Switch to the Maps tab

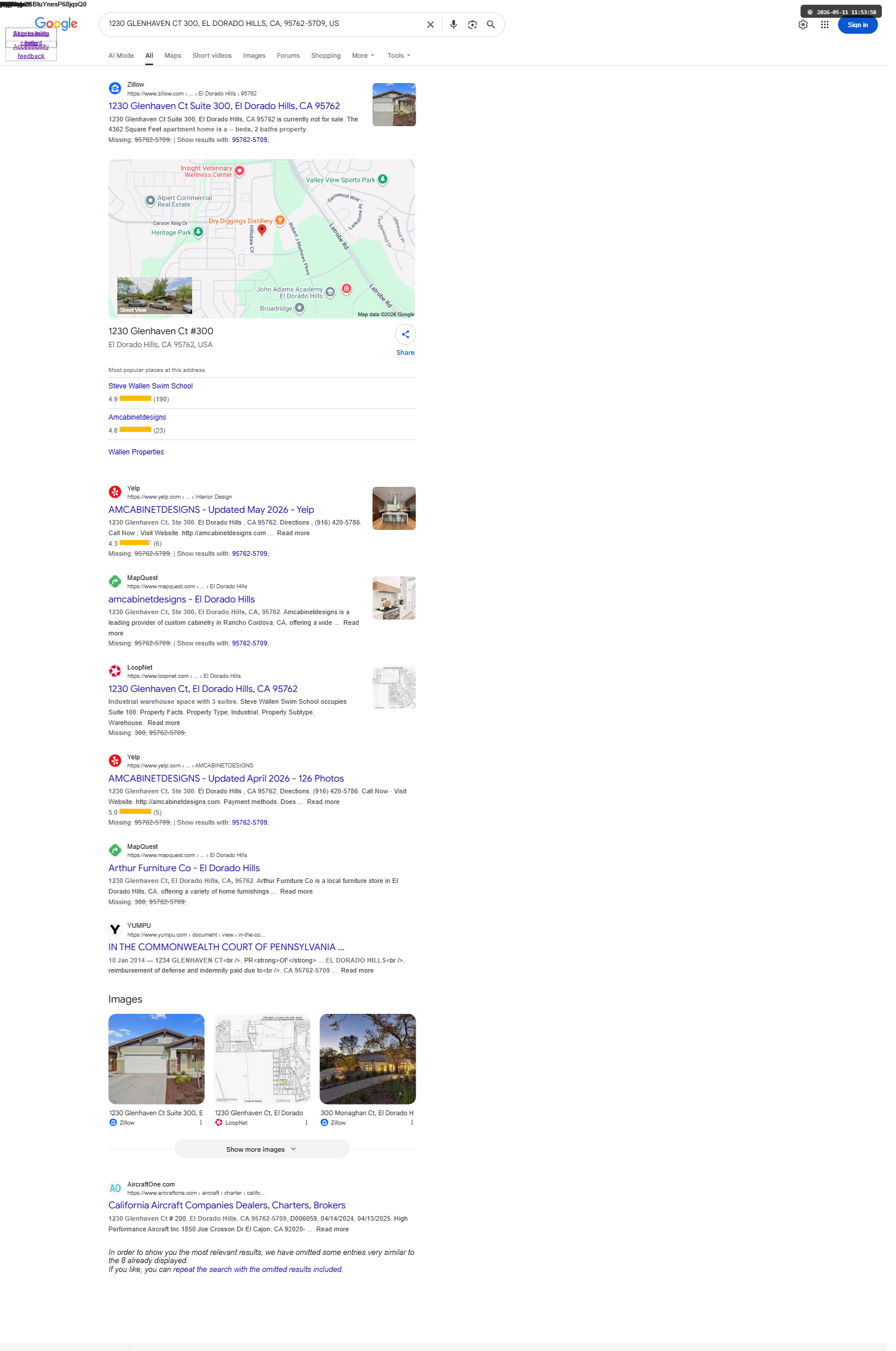[173, 55]
